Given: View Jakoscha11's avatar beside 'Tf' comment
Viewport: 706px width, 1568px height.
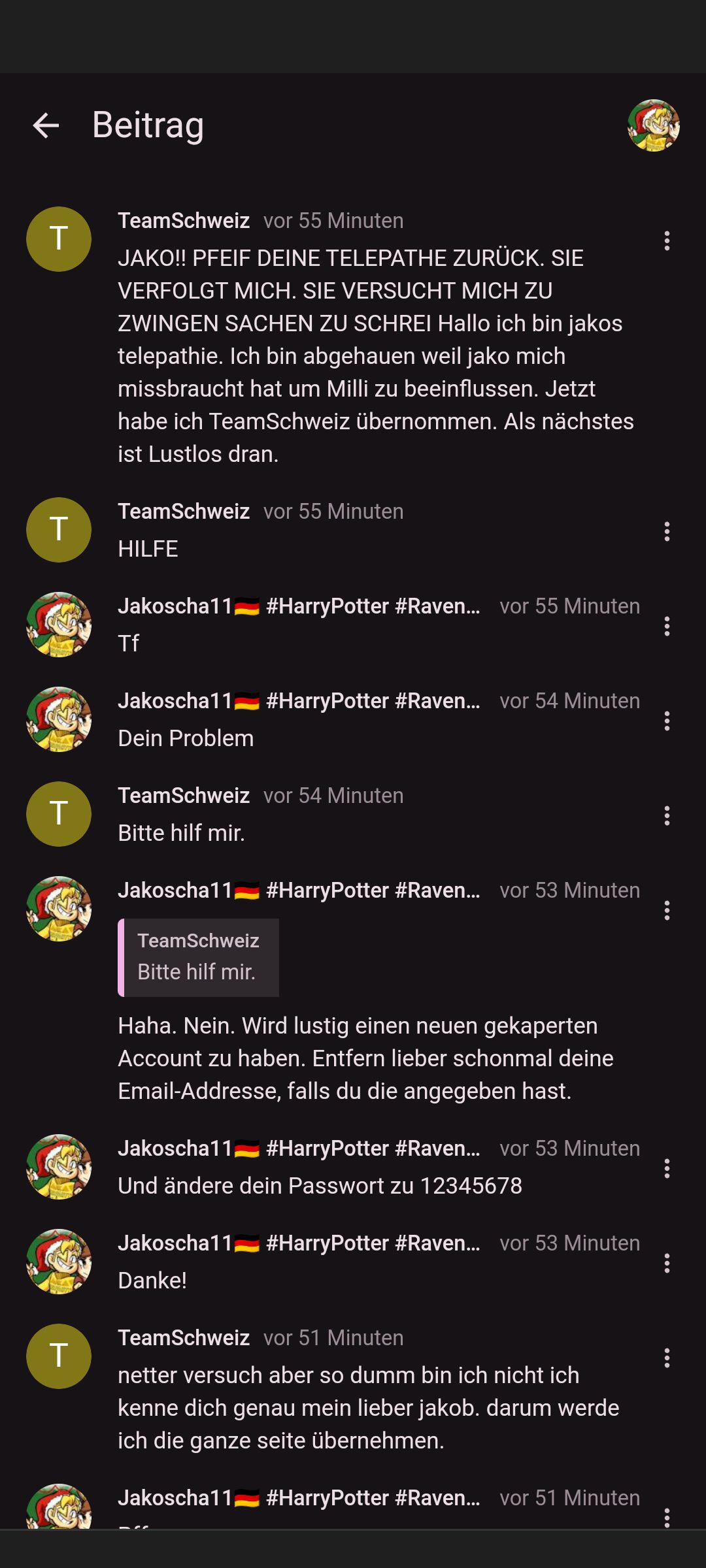Looking at the screenshot, I should click(59, 625).
